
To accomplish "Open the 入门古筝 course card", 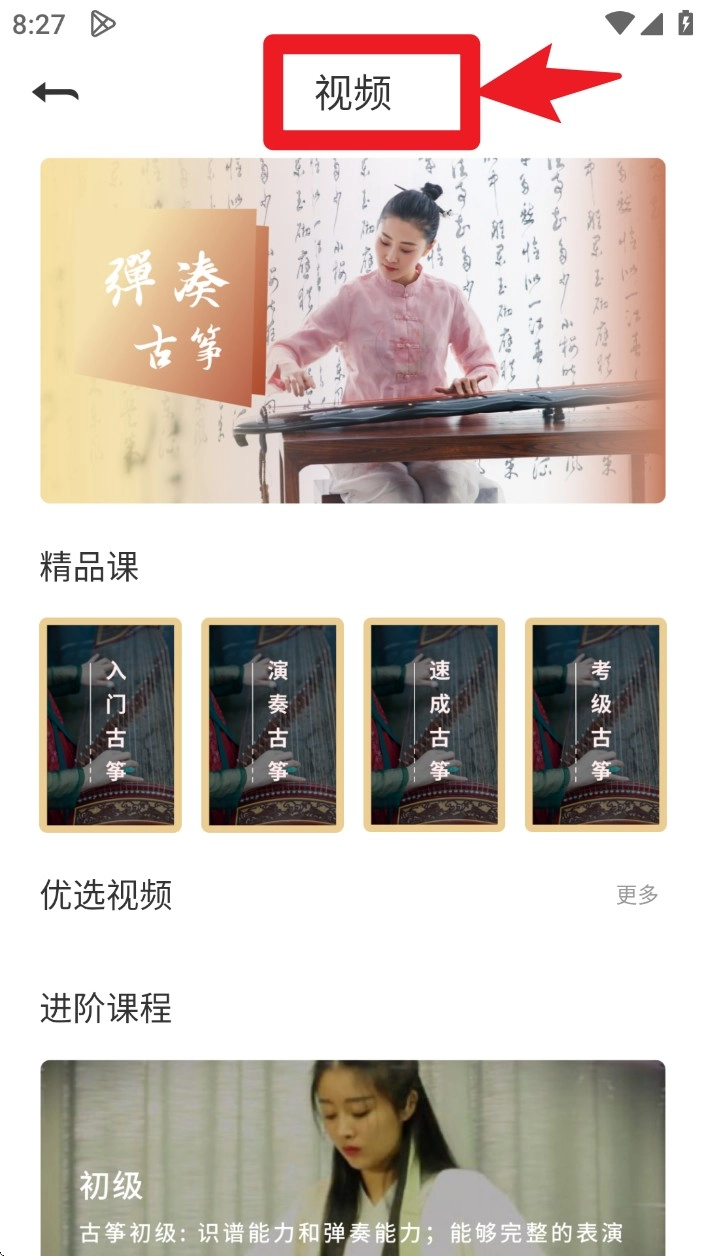I will 110,725.
